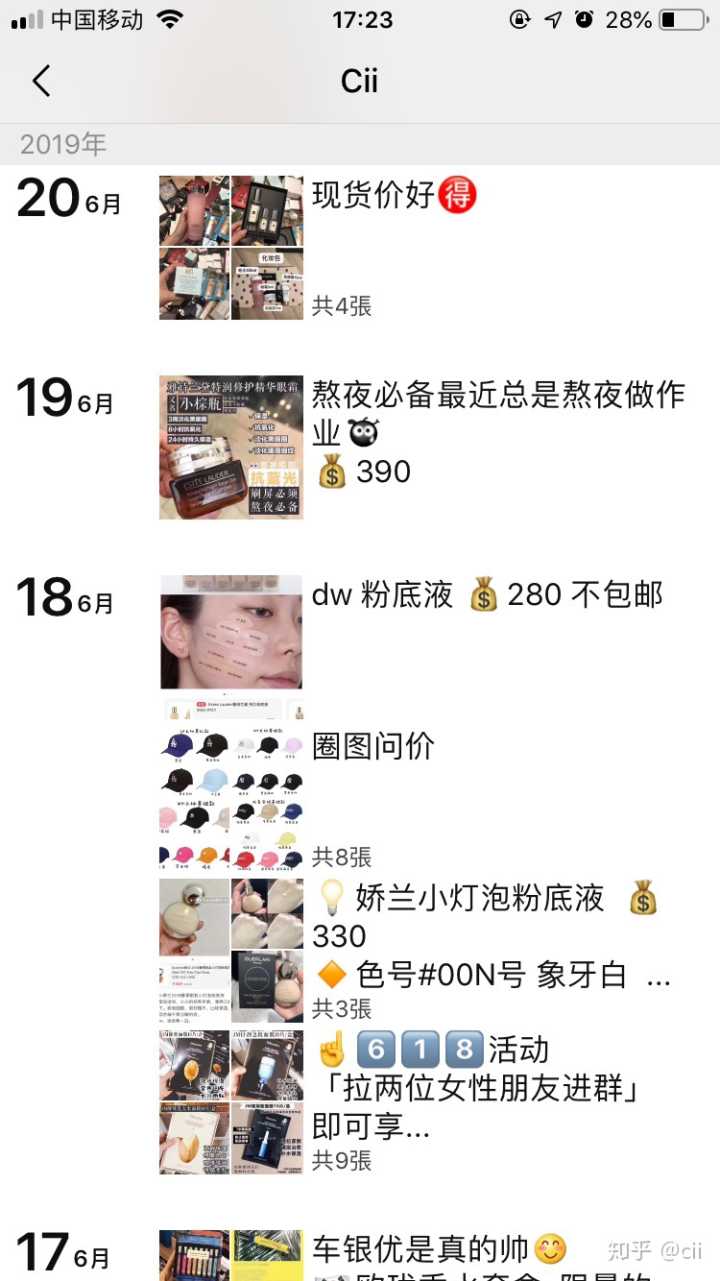Viewport: 720px width, 1281px height.
Task: Open the 圈图问价 caps post
Action: 373,747
